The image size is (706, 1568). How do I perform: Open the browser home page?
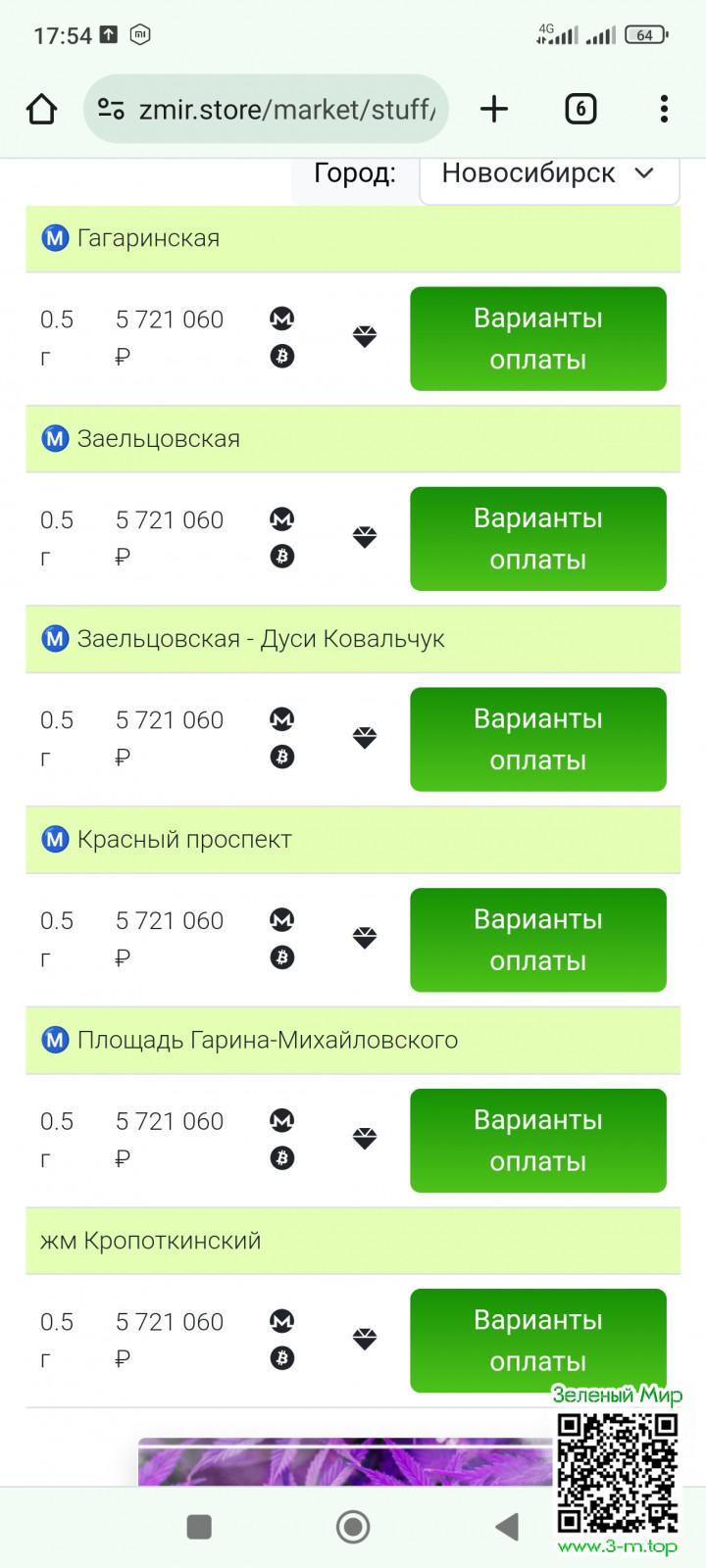point(41,109)
